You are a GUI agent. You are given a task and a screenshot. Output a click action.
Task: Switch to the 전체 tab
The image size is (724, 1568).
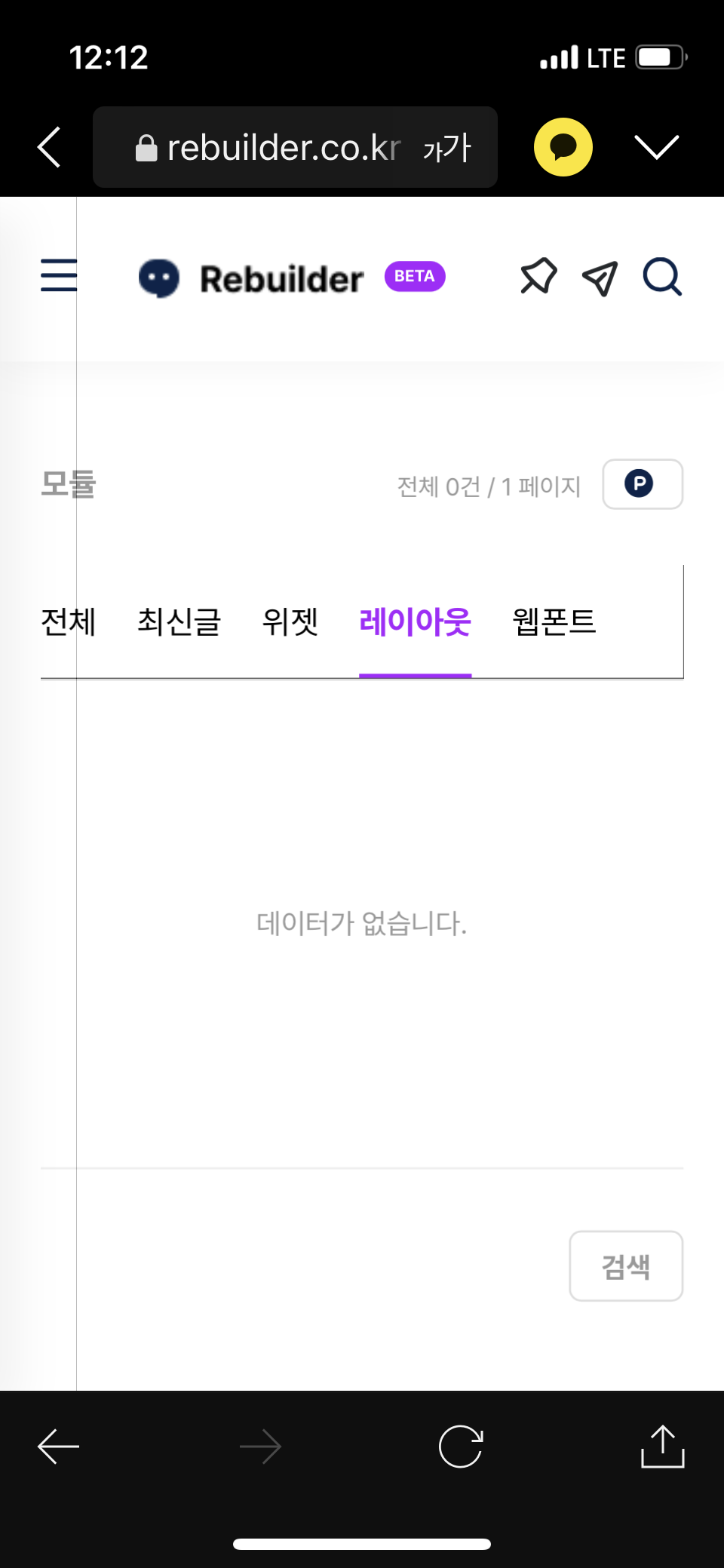tap(68, 622)
